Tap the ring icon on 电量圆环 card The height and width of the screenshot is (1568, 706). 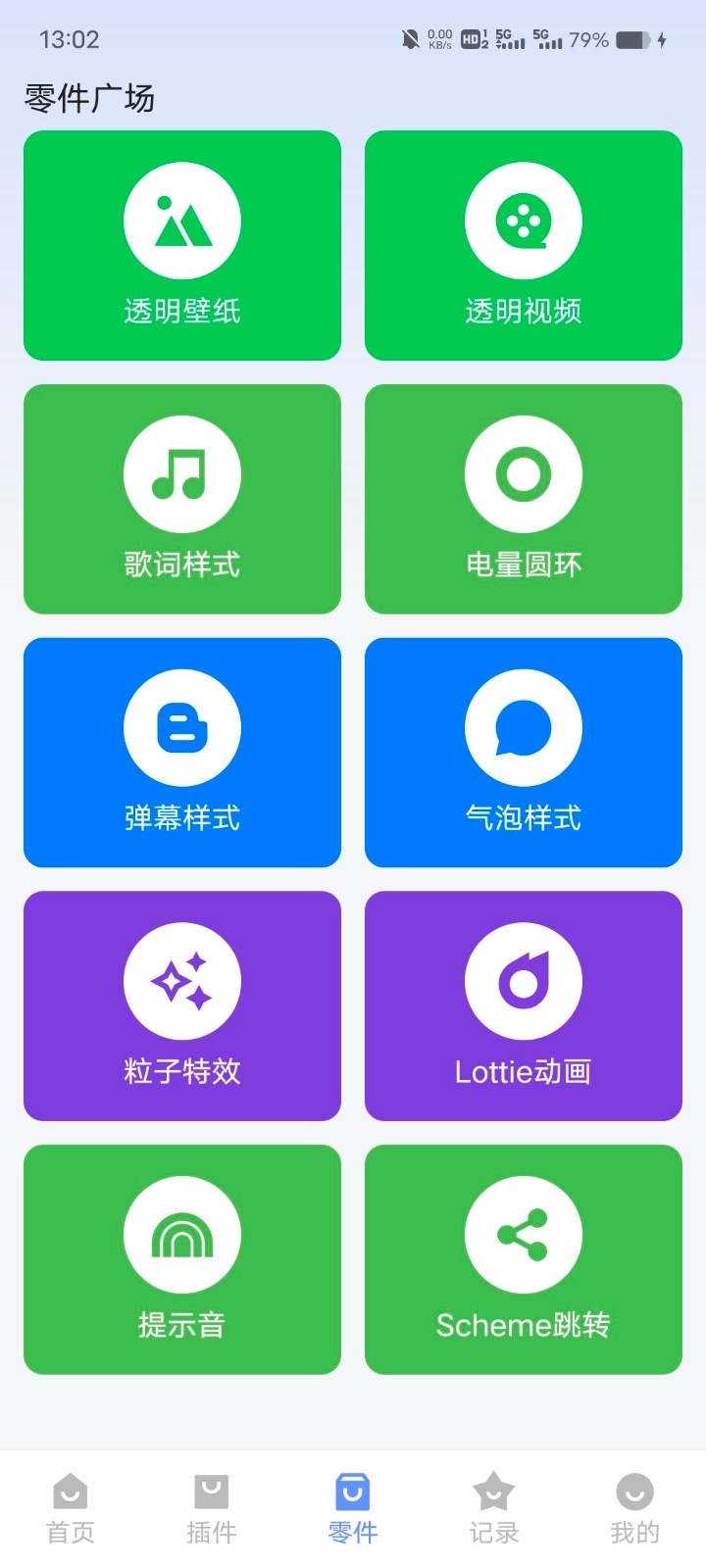point(523,472)
